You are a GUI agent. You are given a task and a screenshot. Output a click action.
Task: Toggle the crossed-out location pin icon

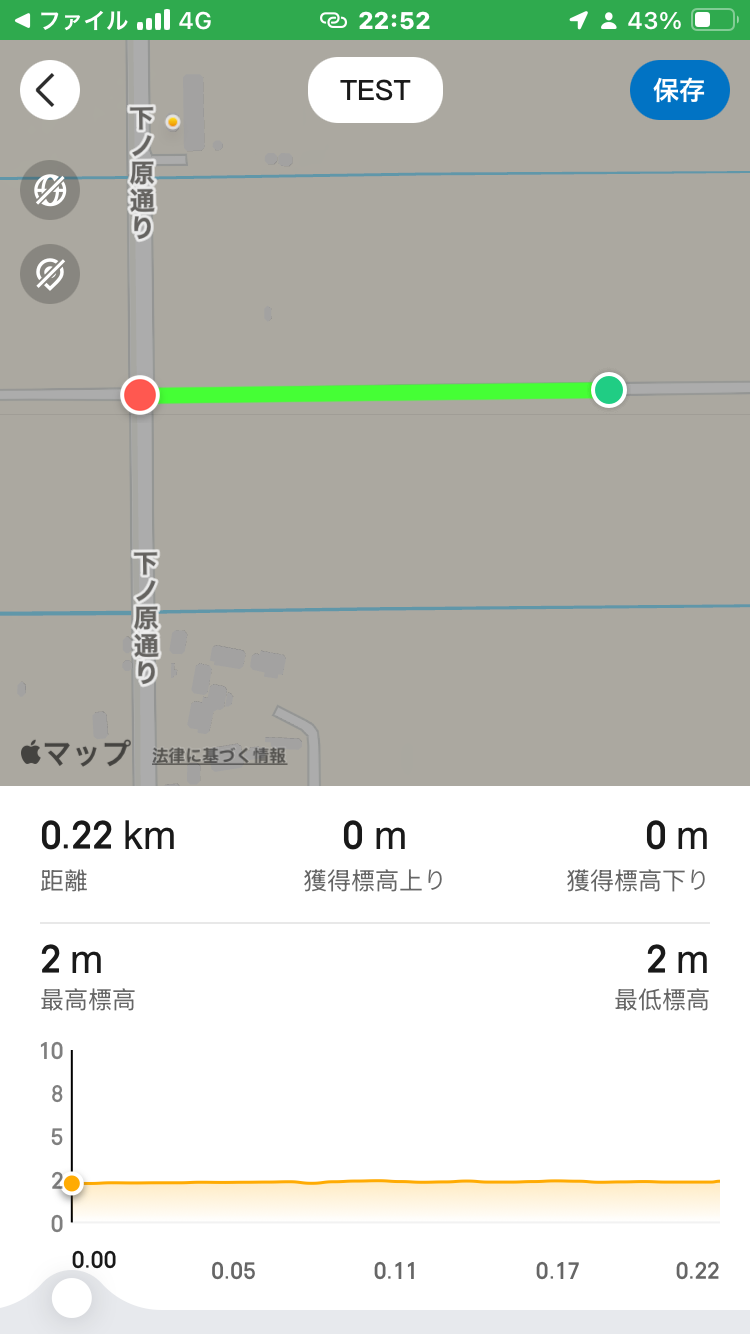tap(50, 273)
